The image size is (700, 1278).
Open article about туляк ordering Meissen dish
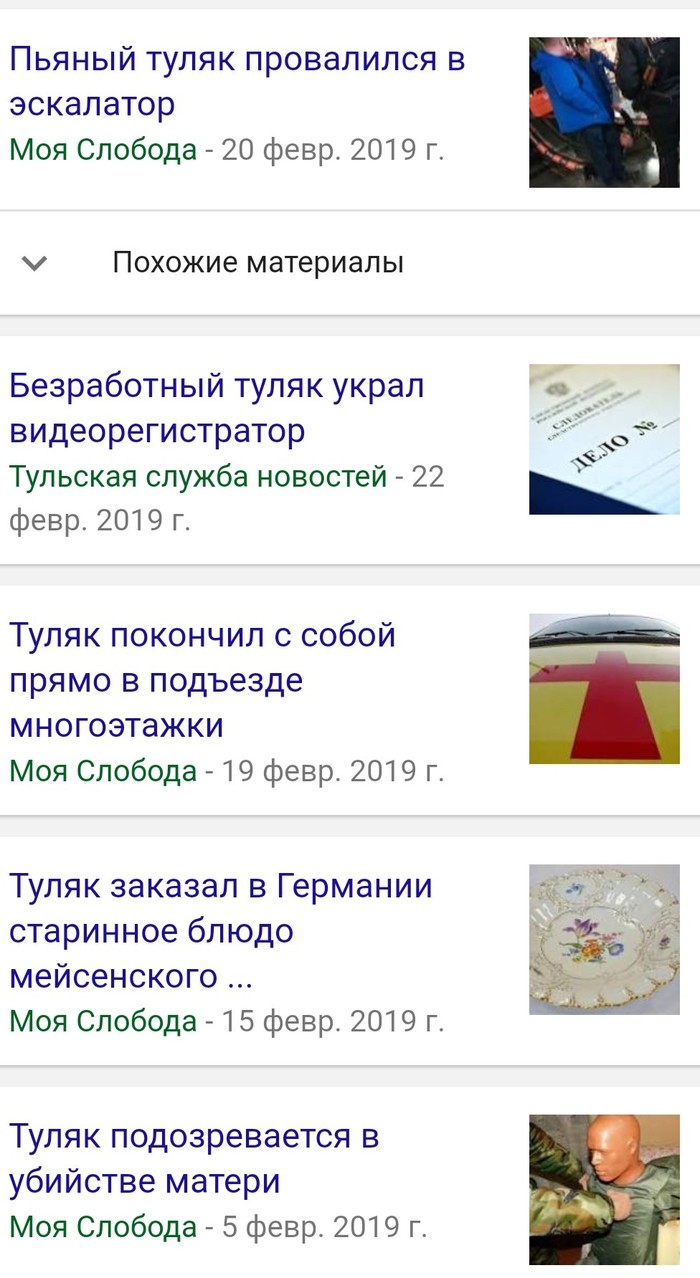click(x=221, y=931)
